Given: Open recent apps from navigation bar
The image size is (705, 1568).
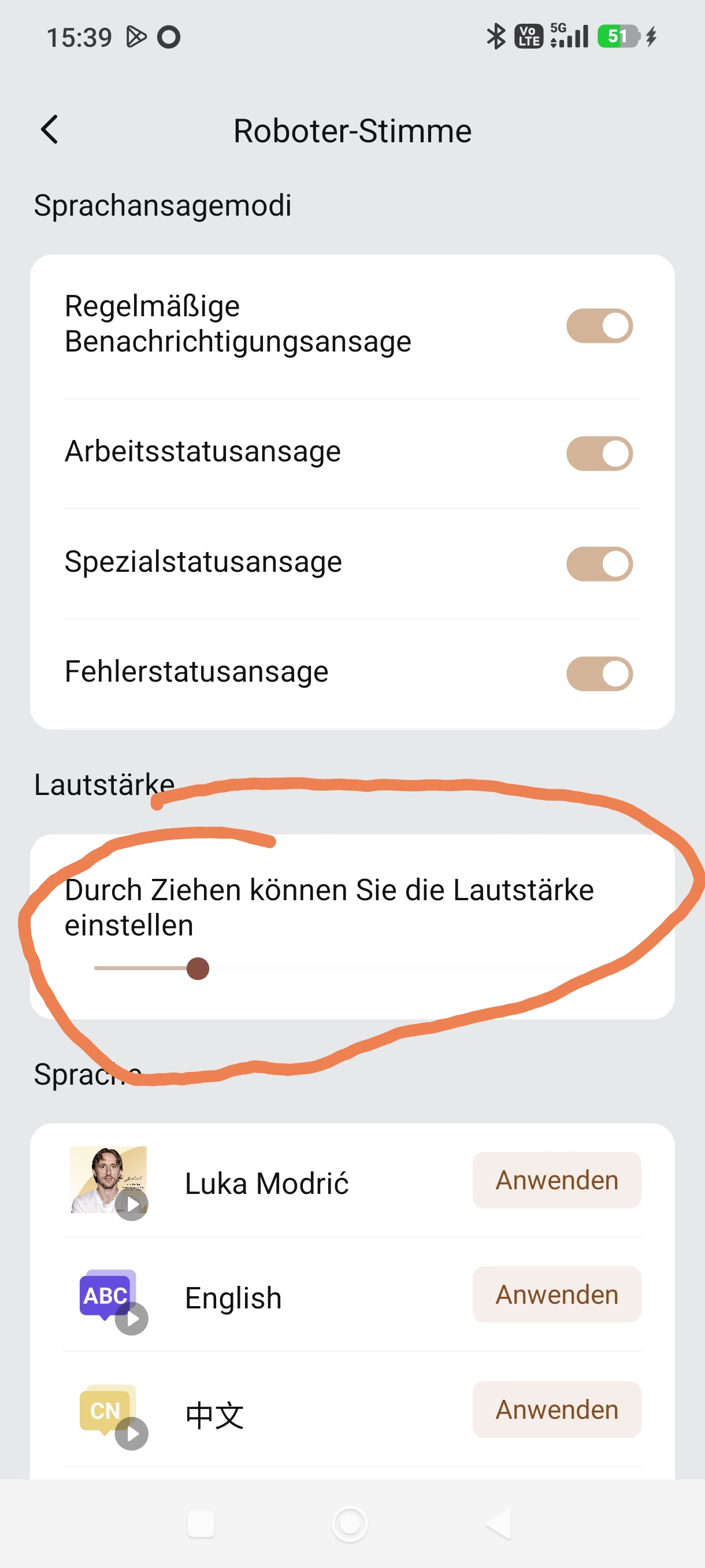Looking at the screenshot, I should coord(201,1524).
